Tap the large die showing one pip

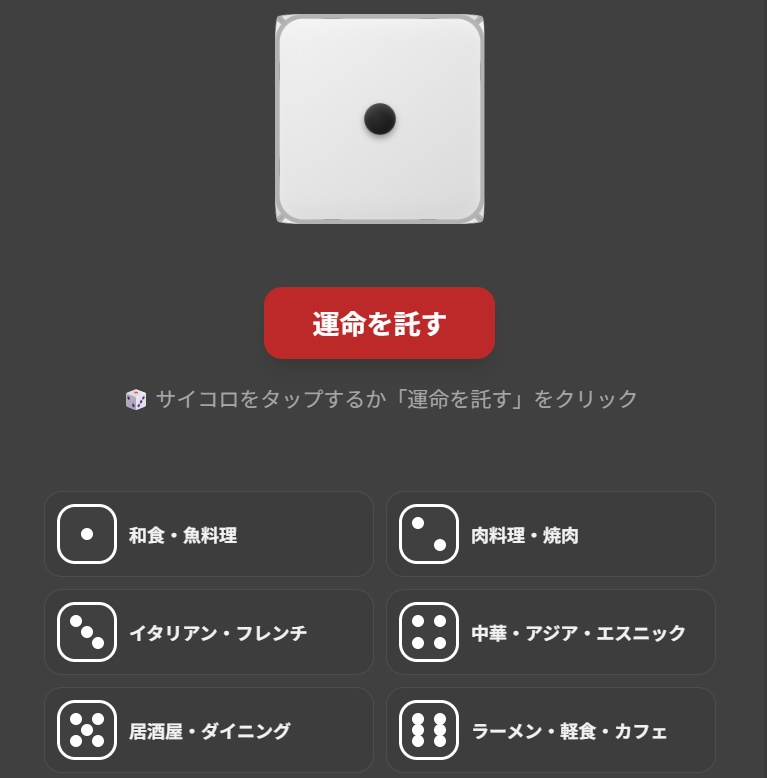(379, 118)
